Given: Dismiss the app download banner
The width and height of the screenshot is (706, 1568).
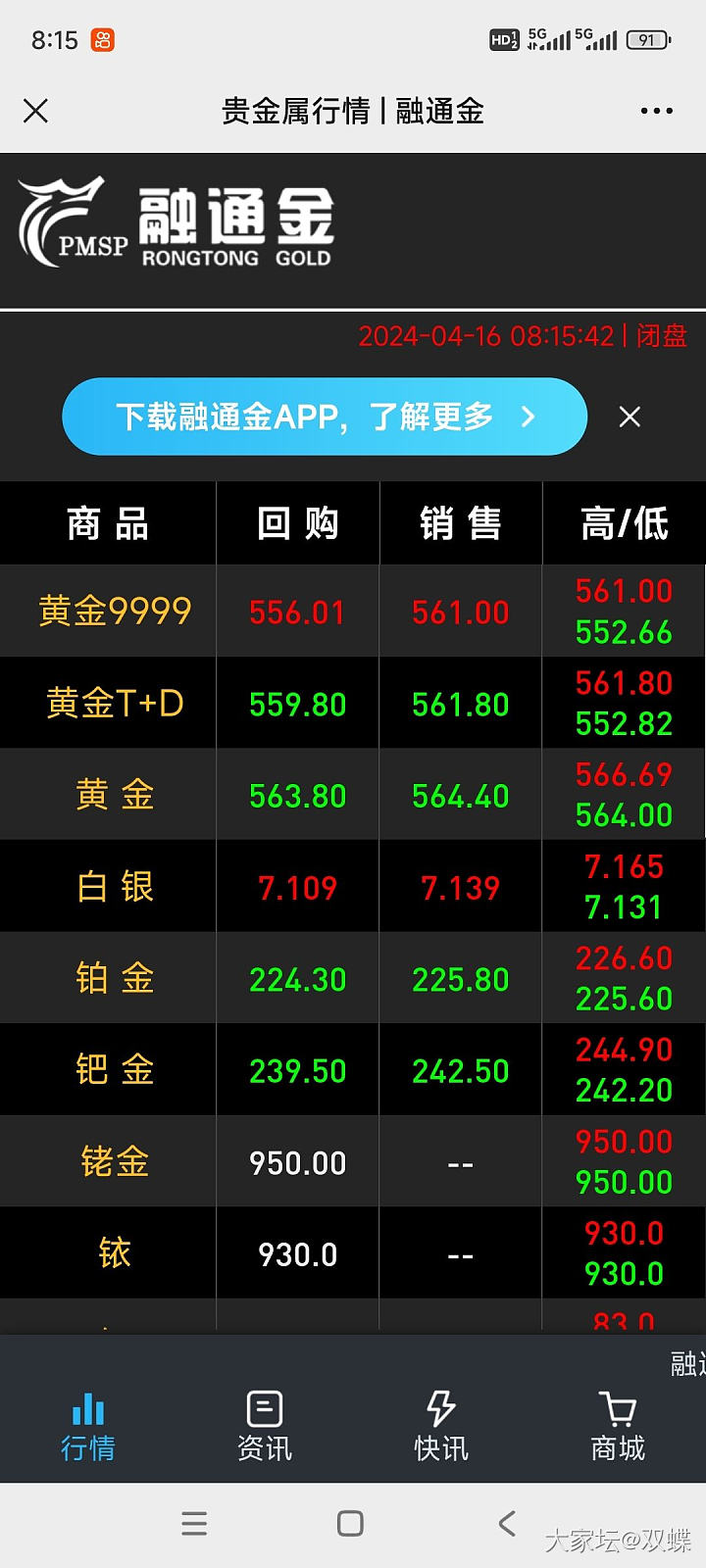Looking at the screenshot, I should pyautogui.click(x=630, y=416).
